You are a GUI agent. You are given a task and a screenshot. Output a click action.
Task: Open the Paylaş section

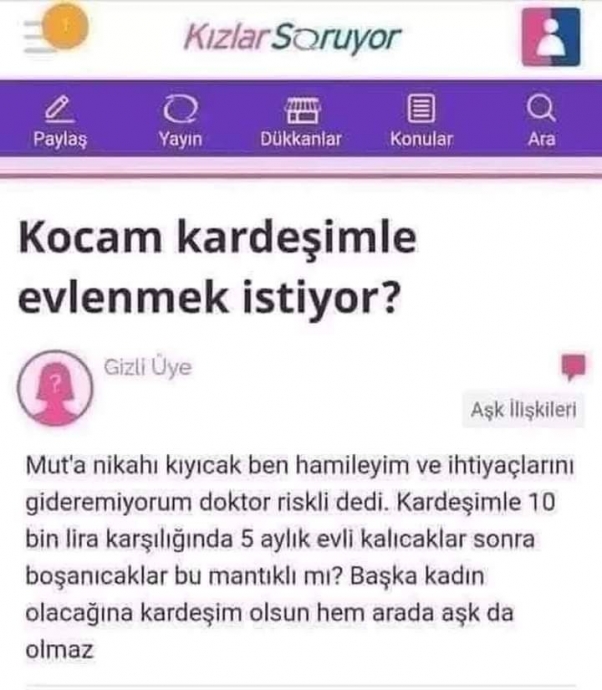[60, 120]
